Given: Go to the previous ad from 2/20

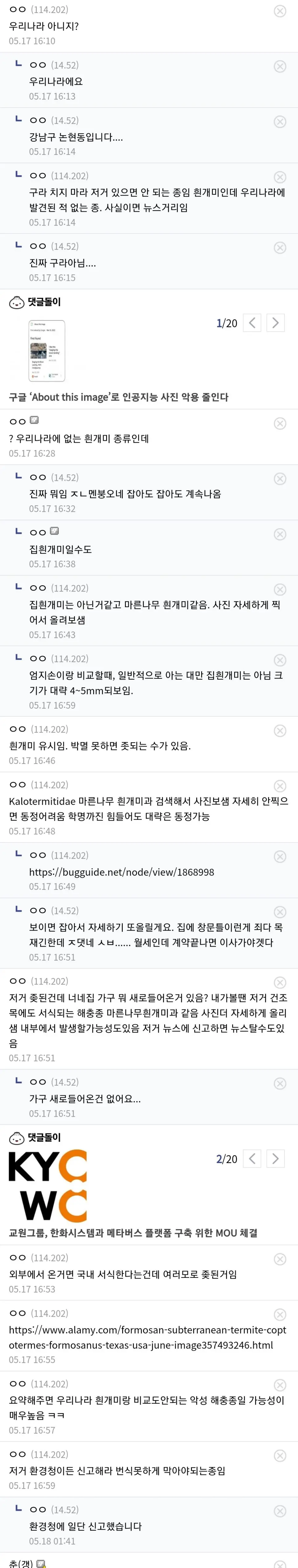Looking at the screenshot, I should tap(252, 1158).
